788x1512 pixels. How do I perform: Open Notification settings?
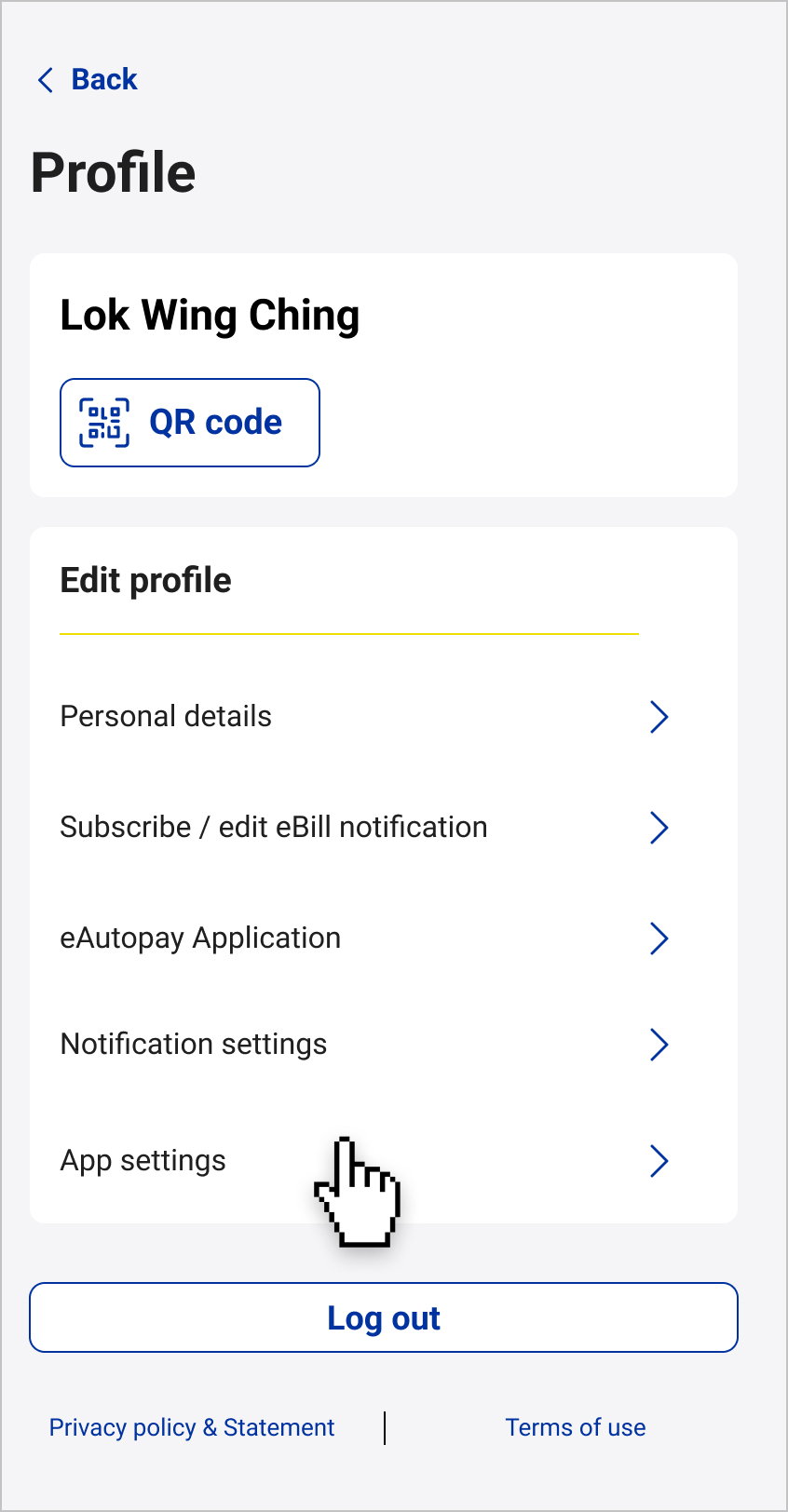365,1045
